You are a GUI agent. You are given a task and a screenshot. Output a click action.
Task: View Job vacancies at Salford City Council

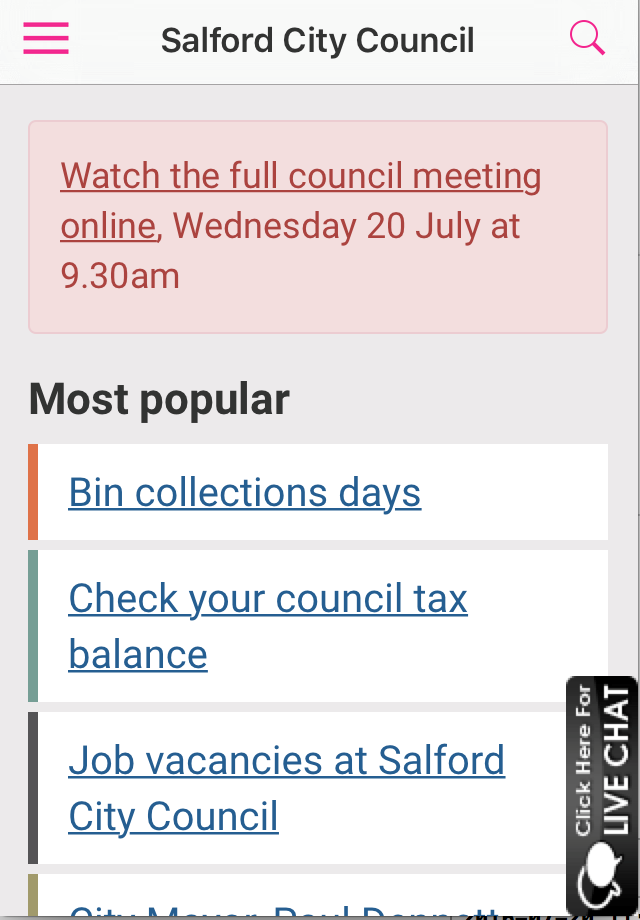[x=286, y=762]
